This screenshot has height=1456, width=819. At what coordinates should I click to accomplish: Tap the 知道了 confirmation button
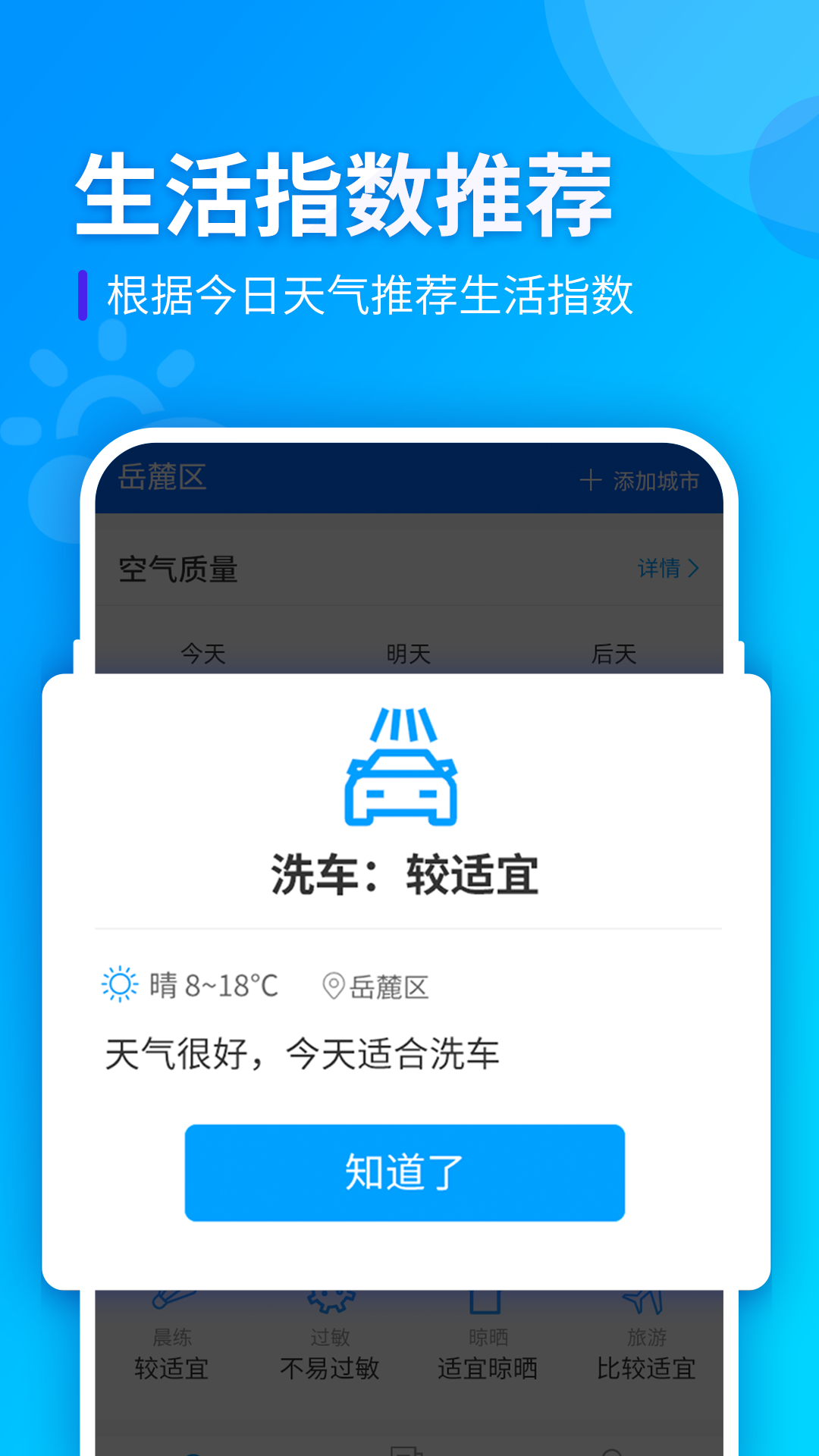(406, 1172)
